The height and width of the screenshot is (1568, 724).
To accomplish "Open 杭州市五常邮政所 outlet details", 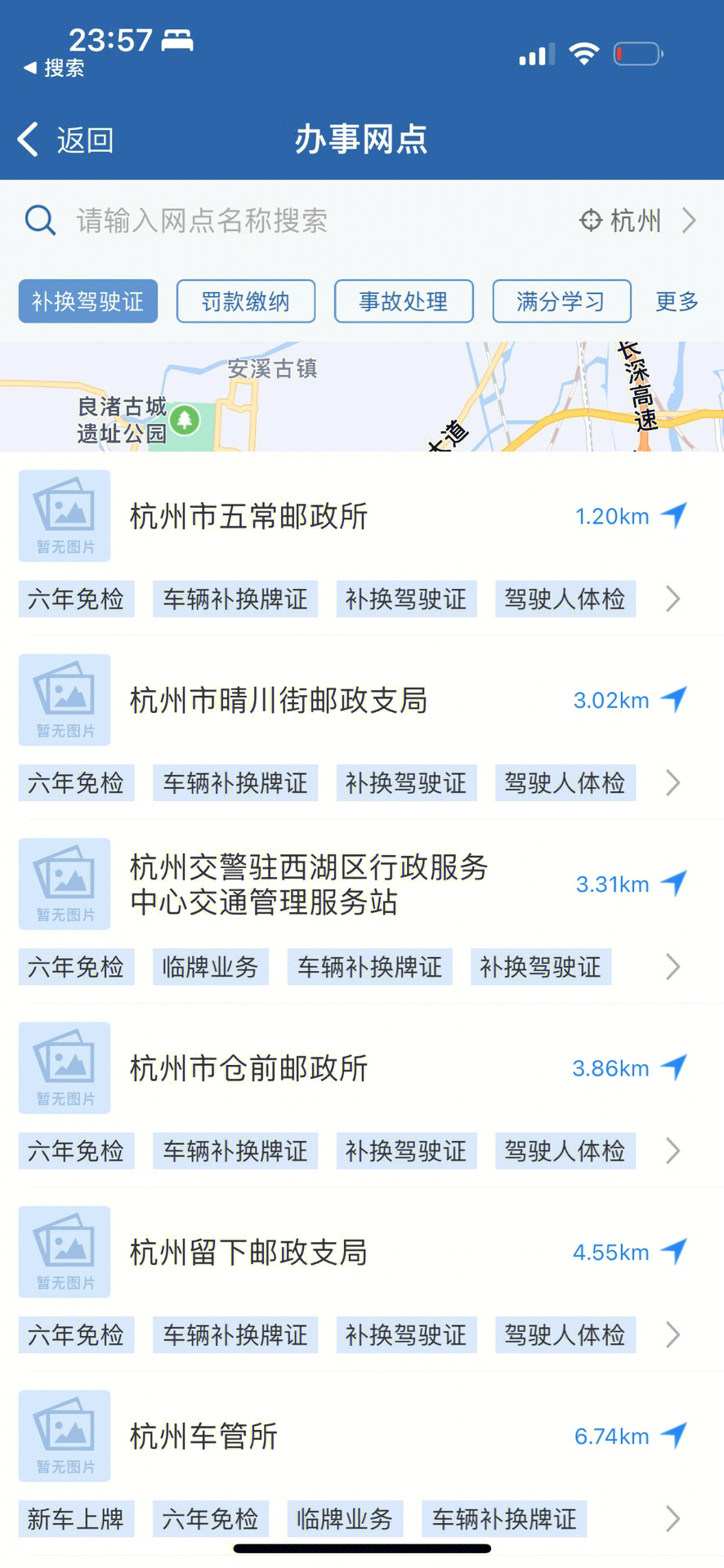I will coord(248,516).
